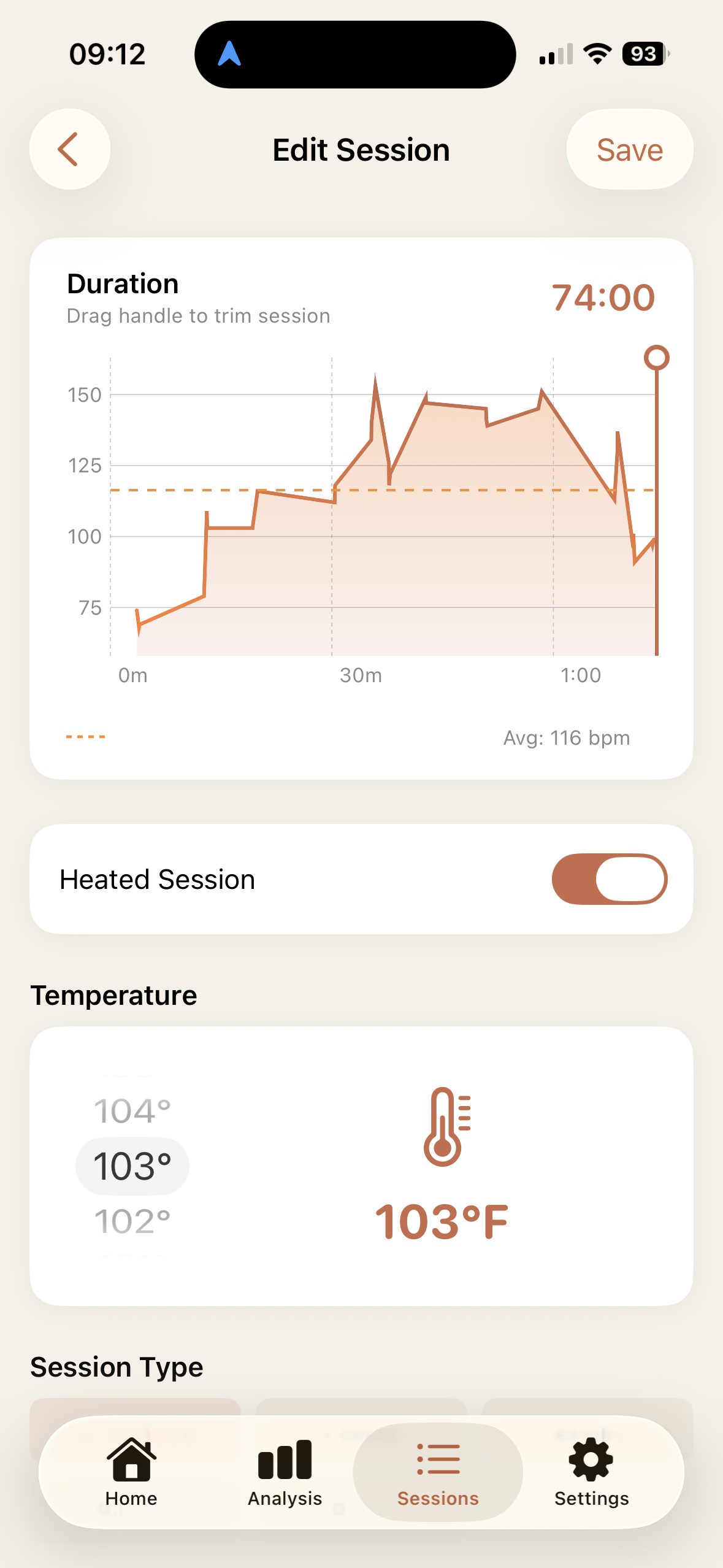The height and width of the screenshot is (1568, 723).
Task: Disable the Heated Session toggle
Action: pyautogui.click(x=610, y=878)
